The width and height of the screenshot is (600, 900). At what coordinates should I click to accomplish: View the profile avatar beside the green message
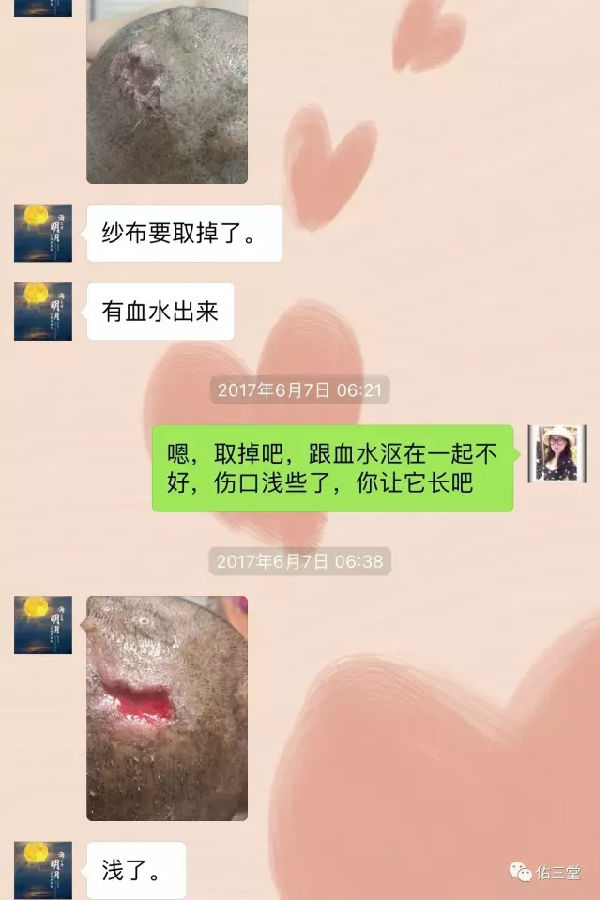pos(557,453)
